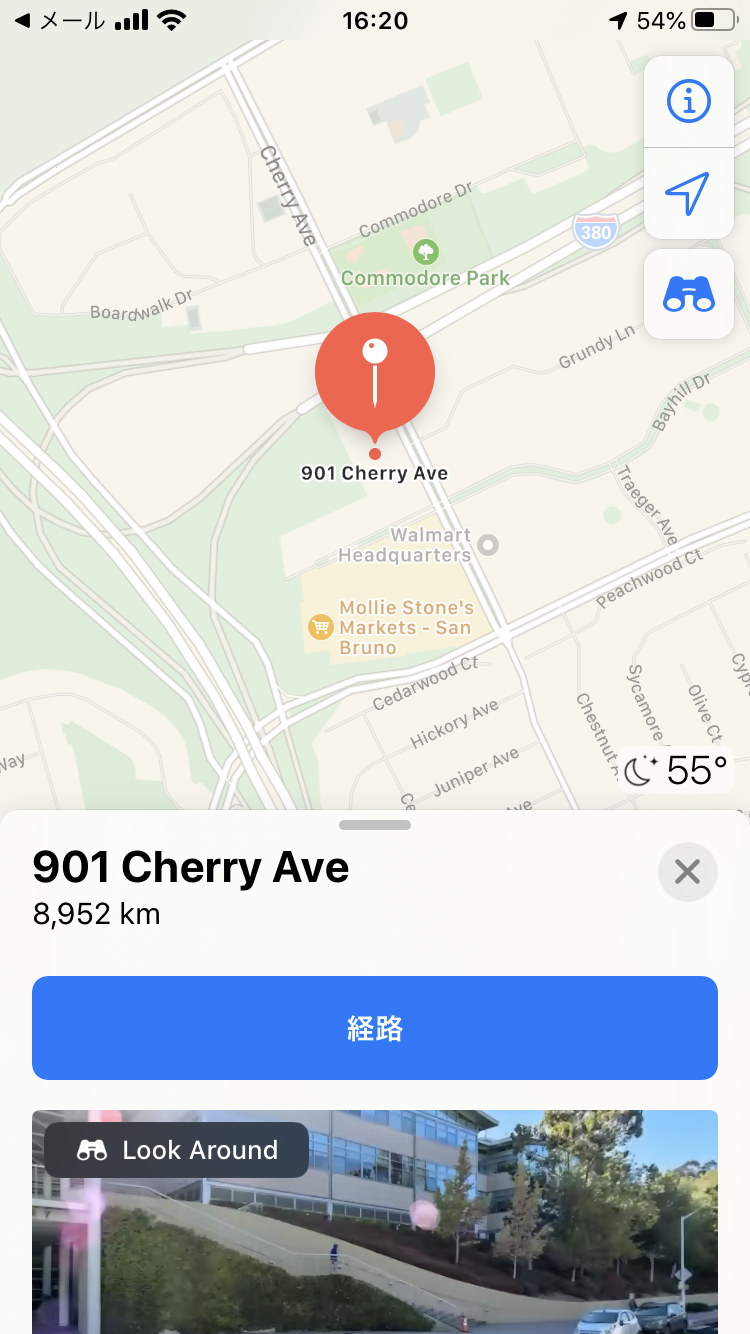This screenshot has height=1334, width=750.
Task: Center map on current location
Action: tap(688, 193)
